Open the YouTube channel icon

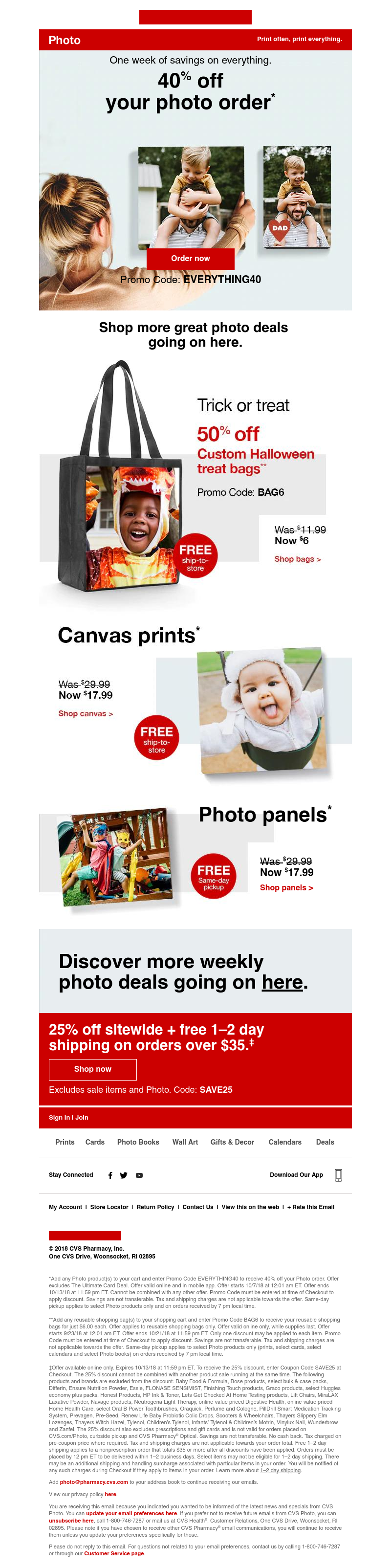(139, 1175)
